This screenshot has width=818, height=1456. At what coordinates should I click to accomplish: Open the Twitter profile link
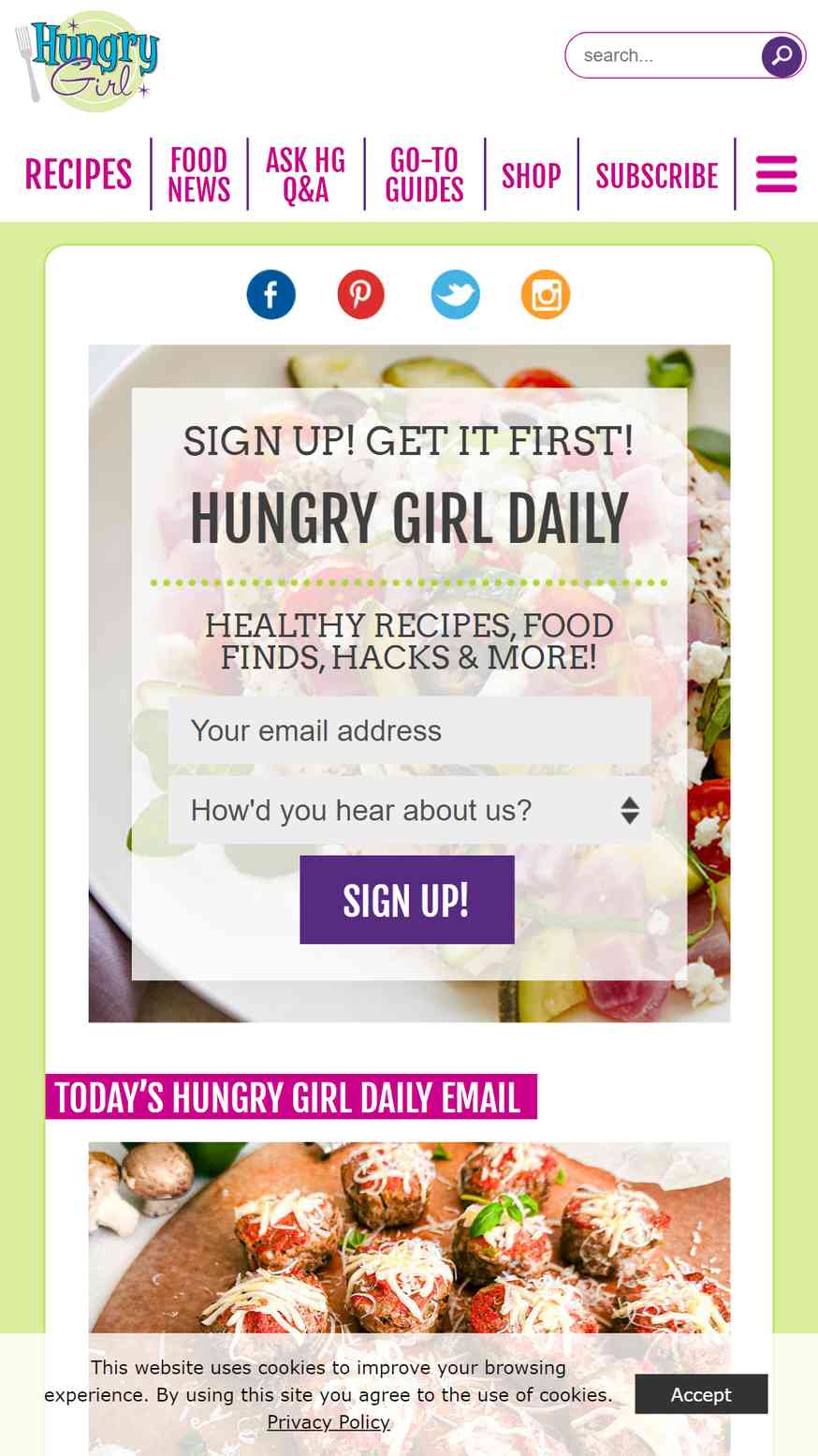point(455,295)
